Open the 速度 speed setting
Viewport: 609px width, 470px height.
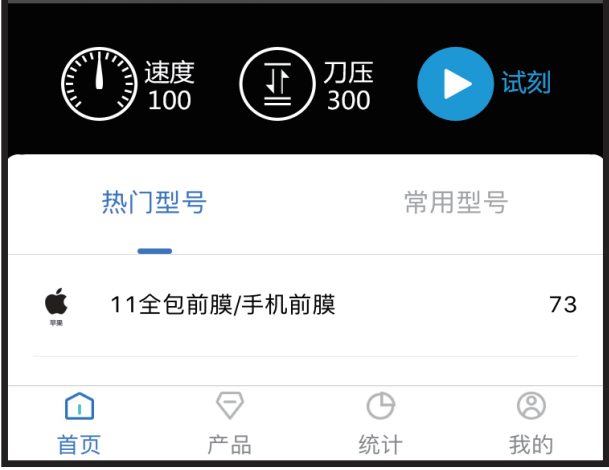coord(128,84)
